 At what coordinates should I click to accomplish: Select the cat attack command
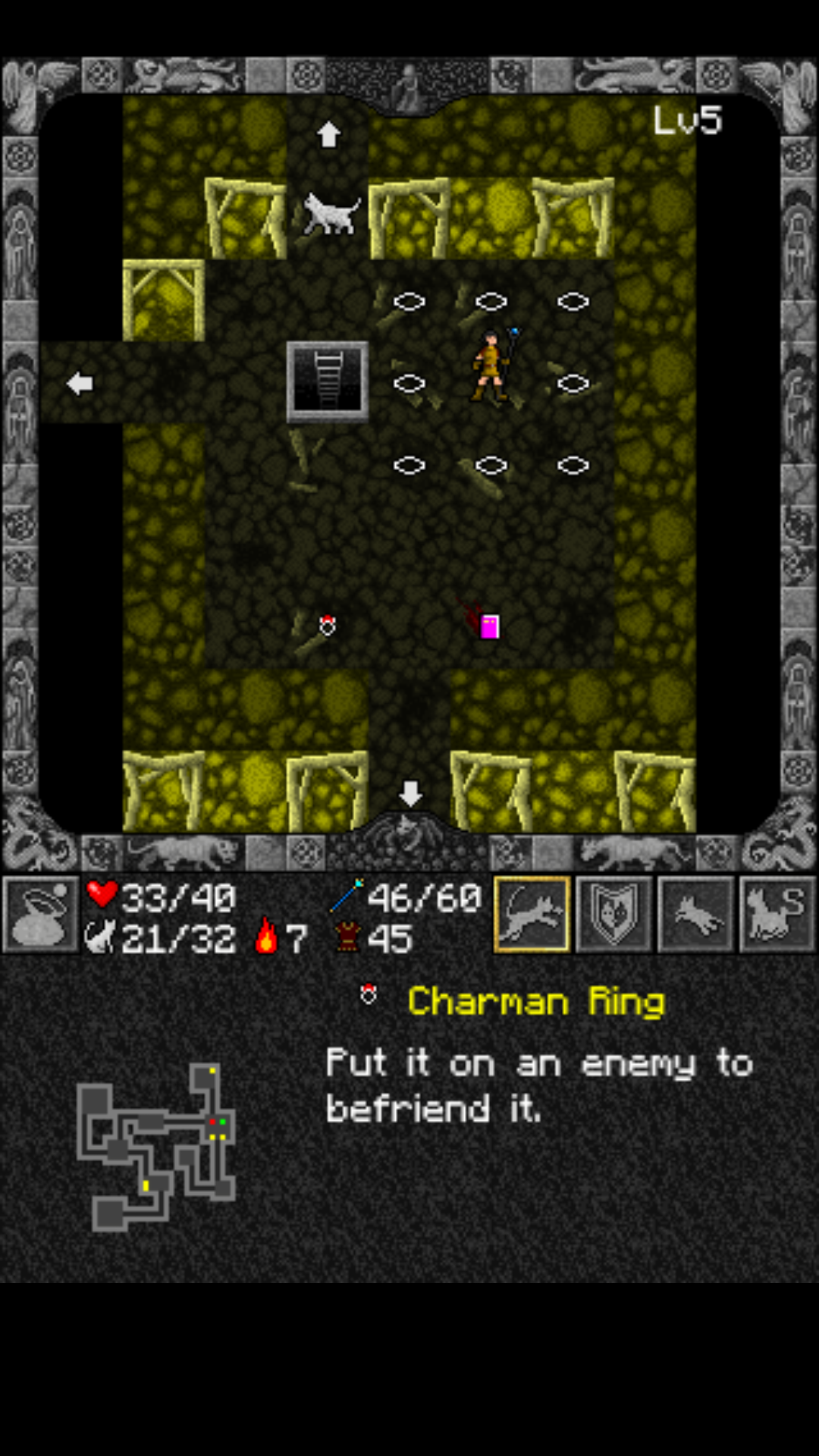click(532, 915)
